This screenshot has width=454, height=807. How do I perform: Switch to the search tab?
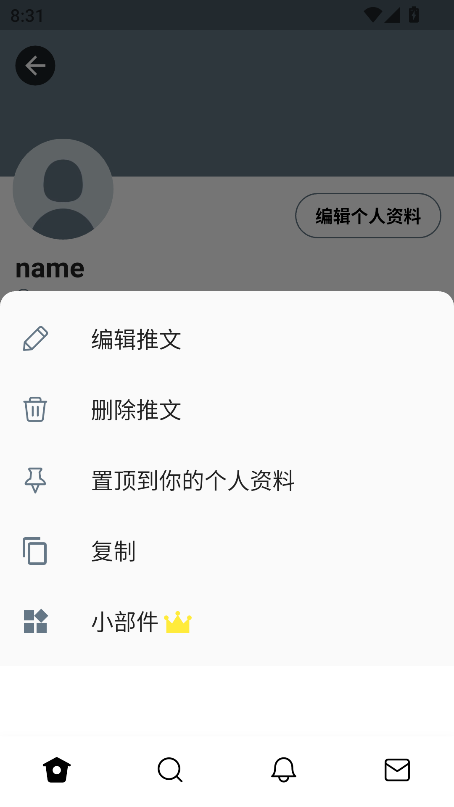point(170,770)
